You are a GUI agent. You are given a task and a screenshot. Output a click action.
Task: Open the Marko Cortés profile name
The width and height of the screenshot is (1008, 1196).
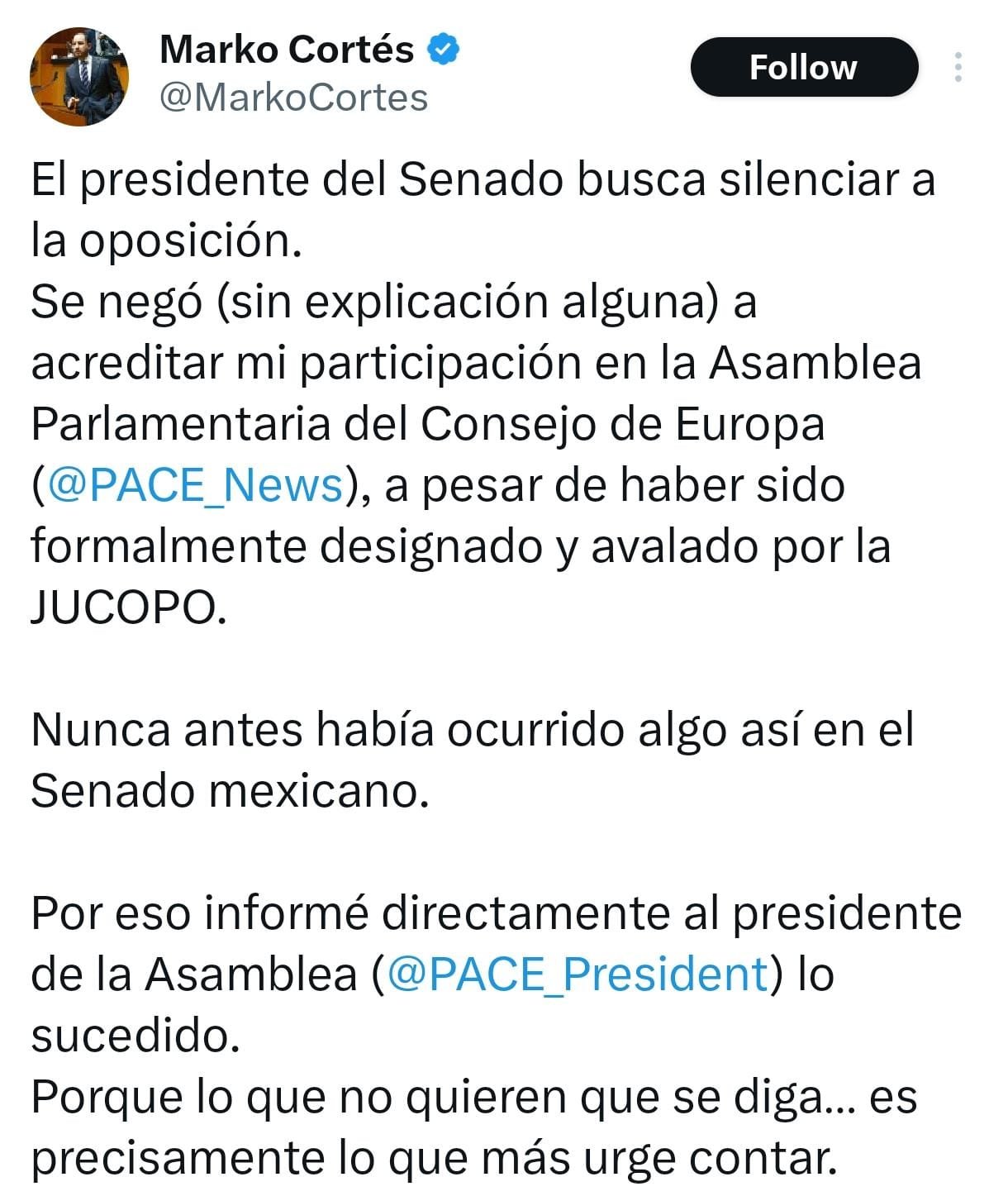coord(286,50)
